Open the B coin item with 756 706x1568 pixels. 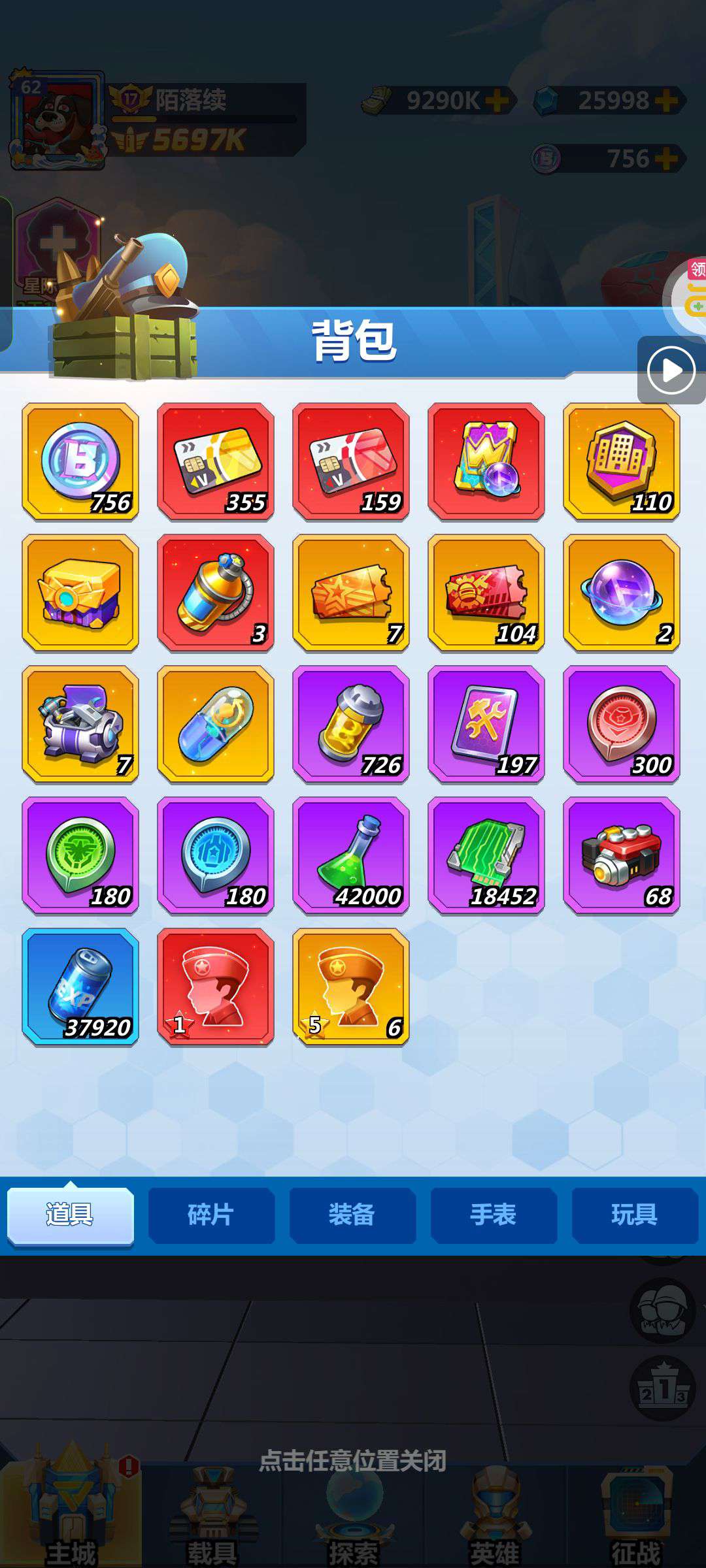[x=80, y=461]
